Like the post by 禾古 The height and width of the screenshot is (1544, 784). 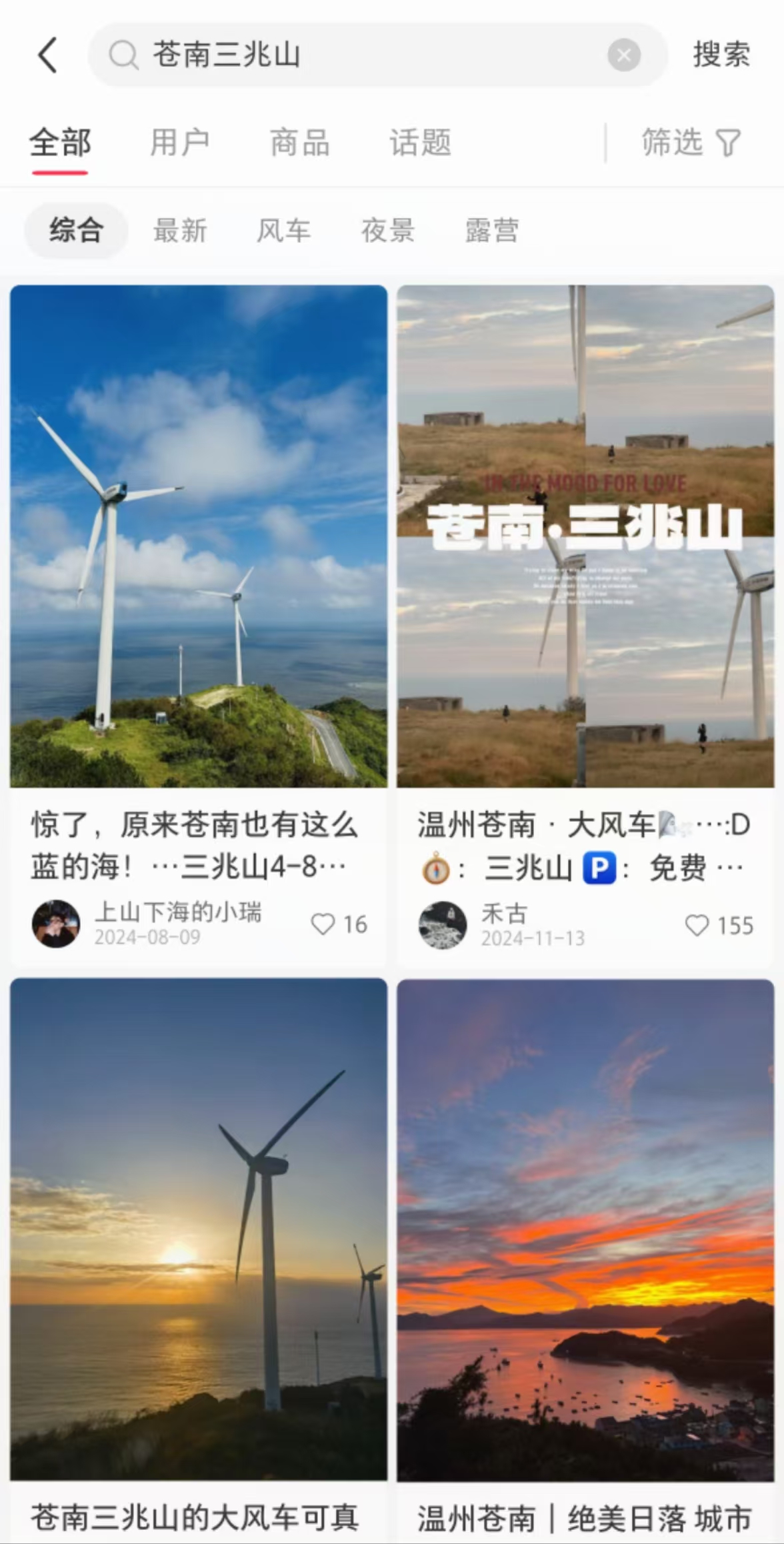tap(697, 926)
